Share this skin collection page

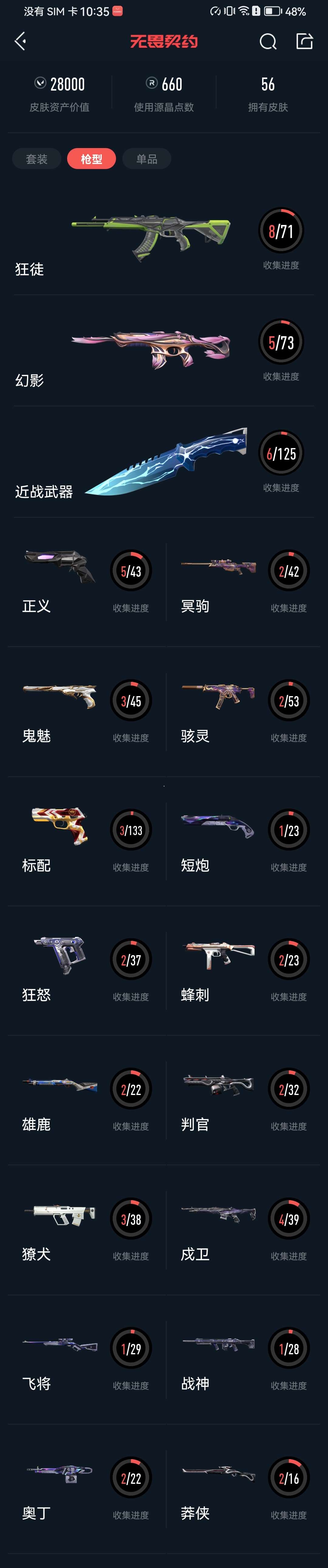tap(304, 41)
